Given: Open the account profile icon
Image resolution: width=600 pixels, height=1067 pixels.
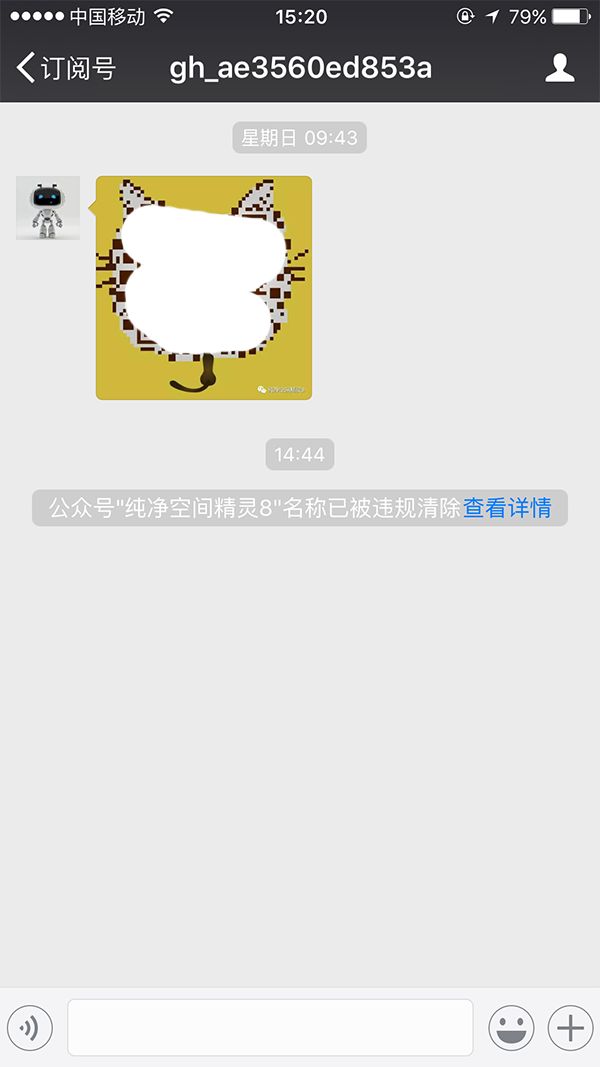Looking at the screenshot, I should [x=560, y=68].
